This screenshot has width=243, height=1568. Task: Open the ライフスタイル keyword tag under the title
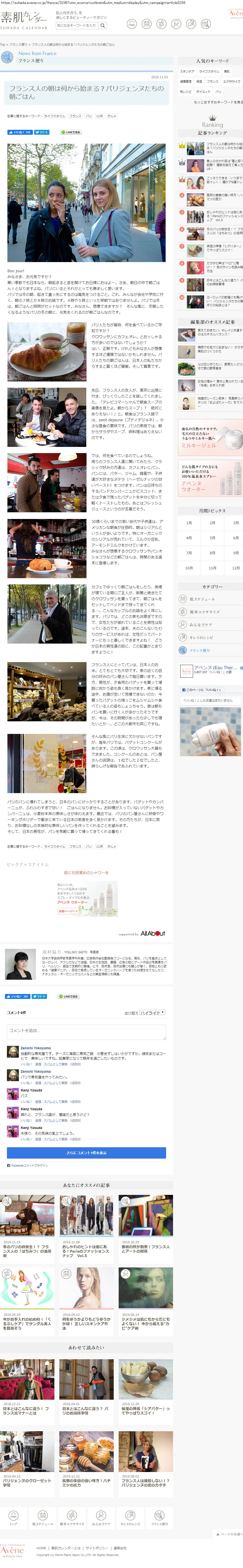tap(54, 116)
